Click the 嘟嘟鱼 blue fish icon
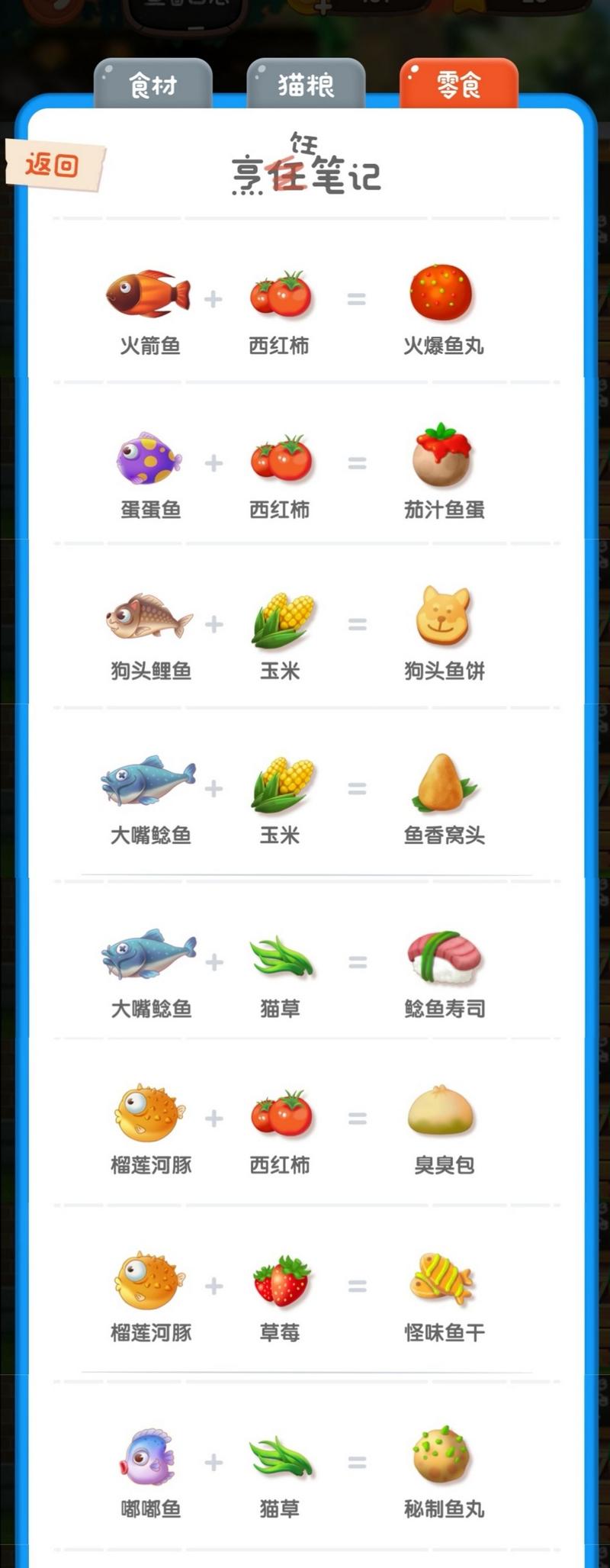The width and height of the screenshot is (610, 1568). (149, 1461)
